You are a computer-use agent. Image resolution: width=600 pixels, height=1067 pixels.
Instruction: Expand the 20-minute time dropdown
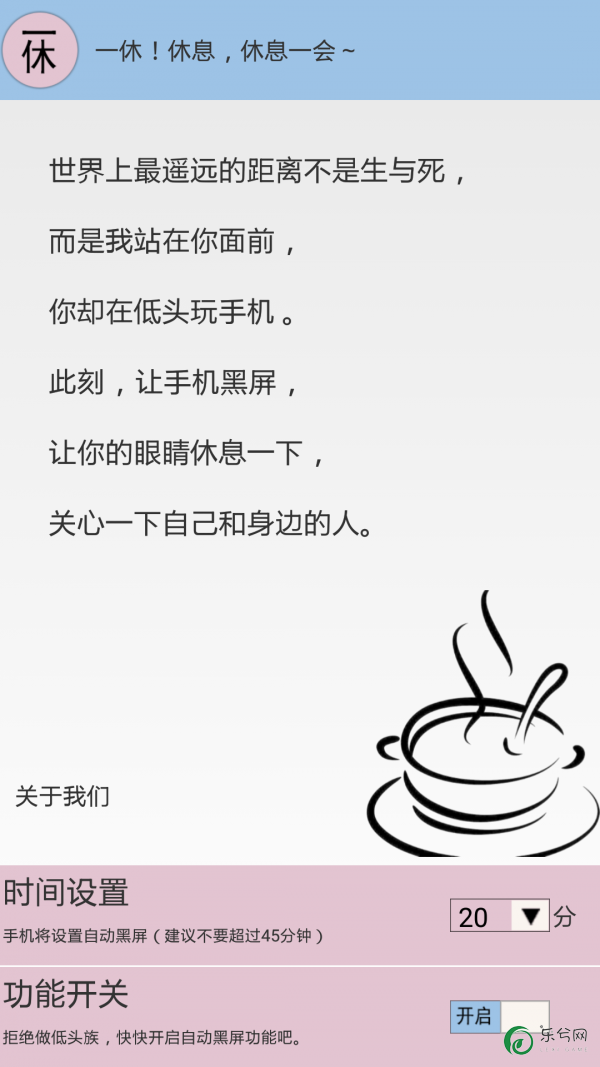coord(499,916)
